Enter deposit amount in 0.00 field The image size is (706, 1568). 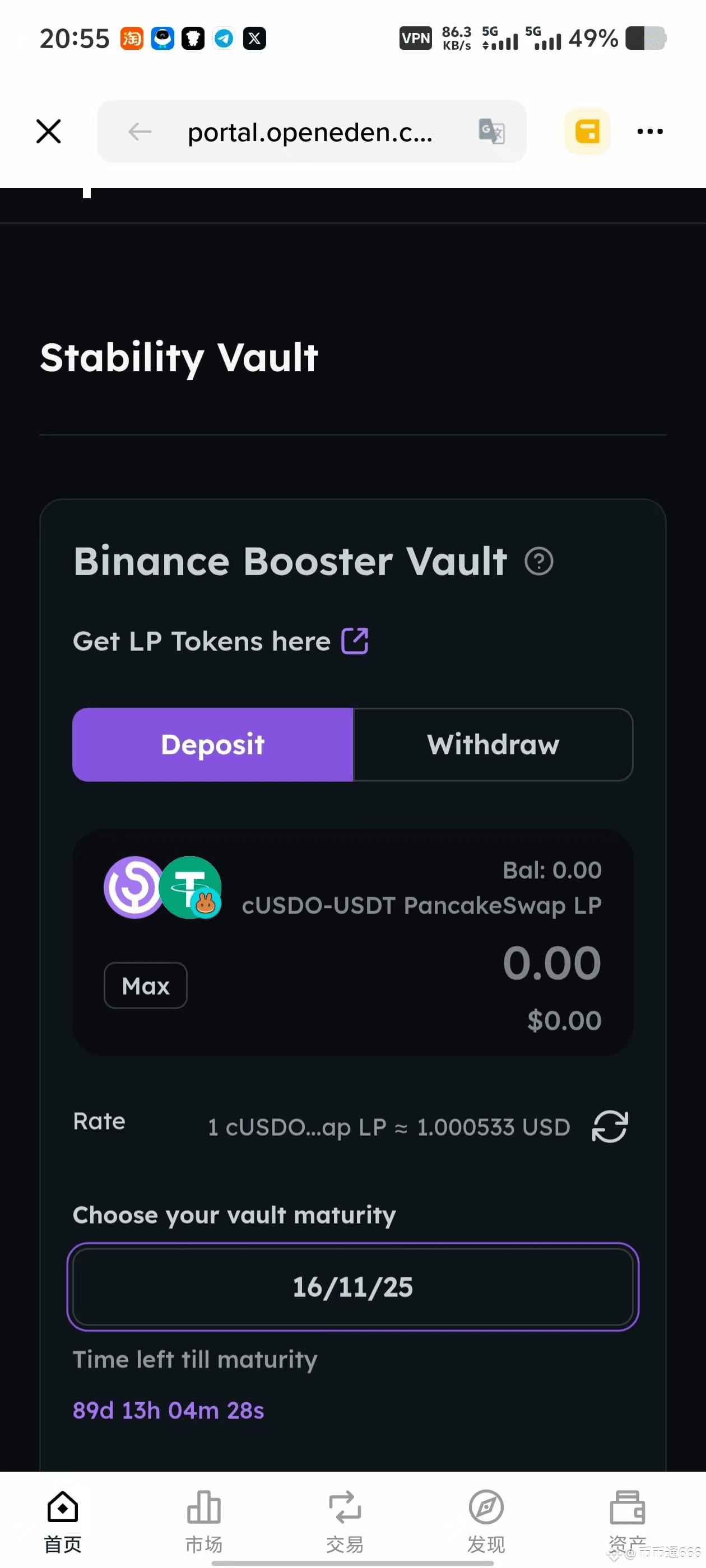(551, 964)
